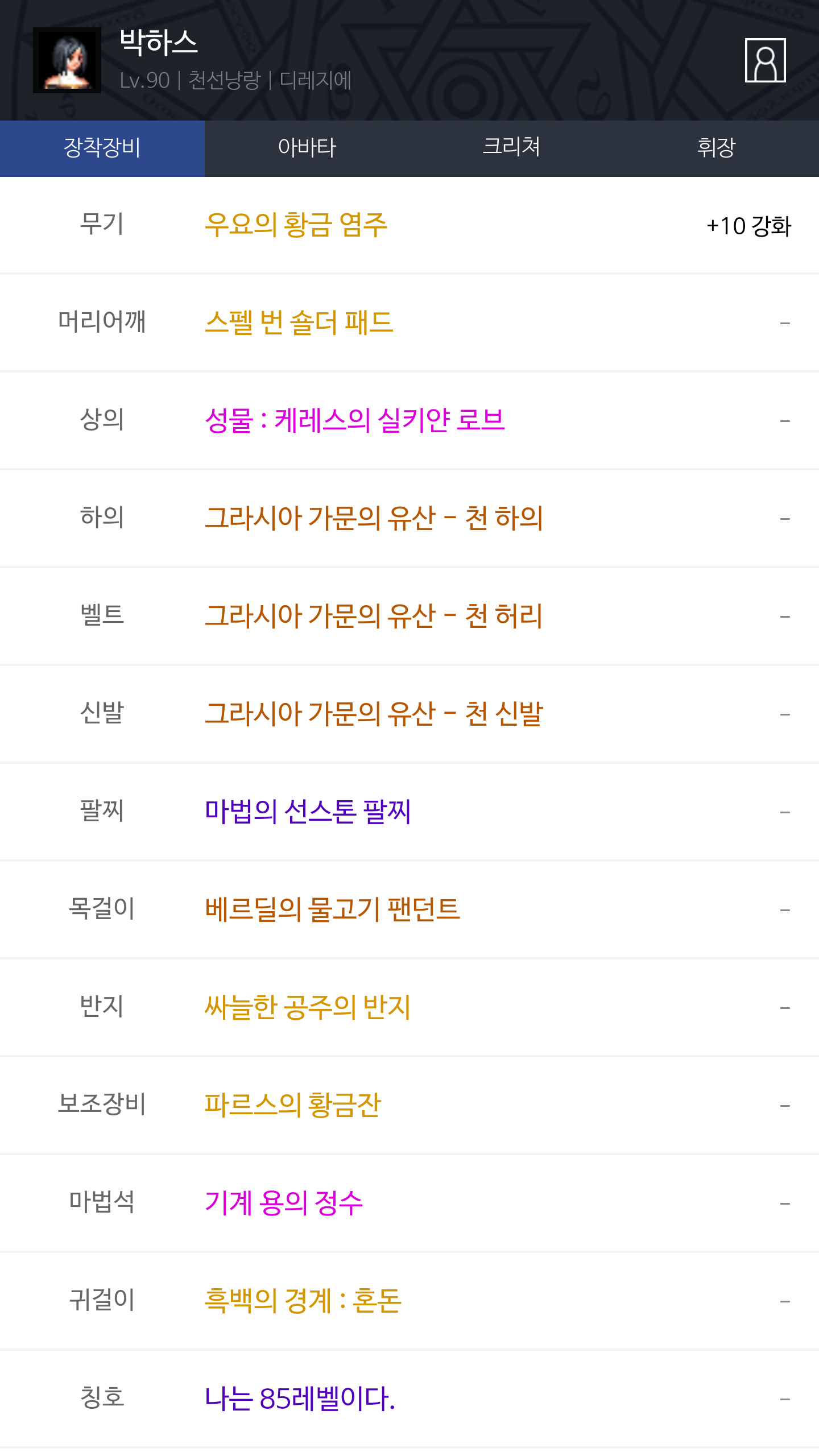Tap 박하스 character avatar
The height and width of the screenshot is (1456, 819).
click(x=67, y=60)
